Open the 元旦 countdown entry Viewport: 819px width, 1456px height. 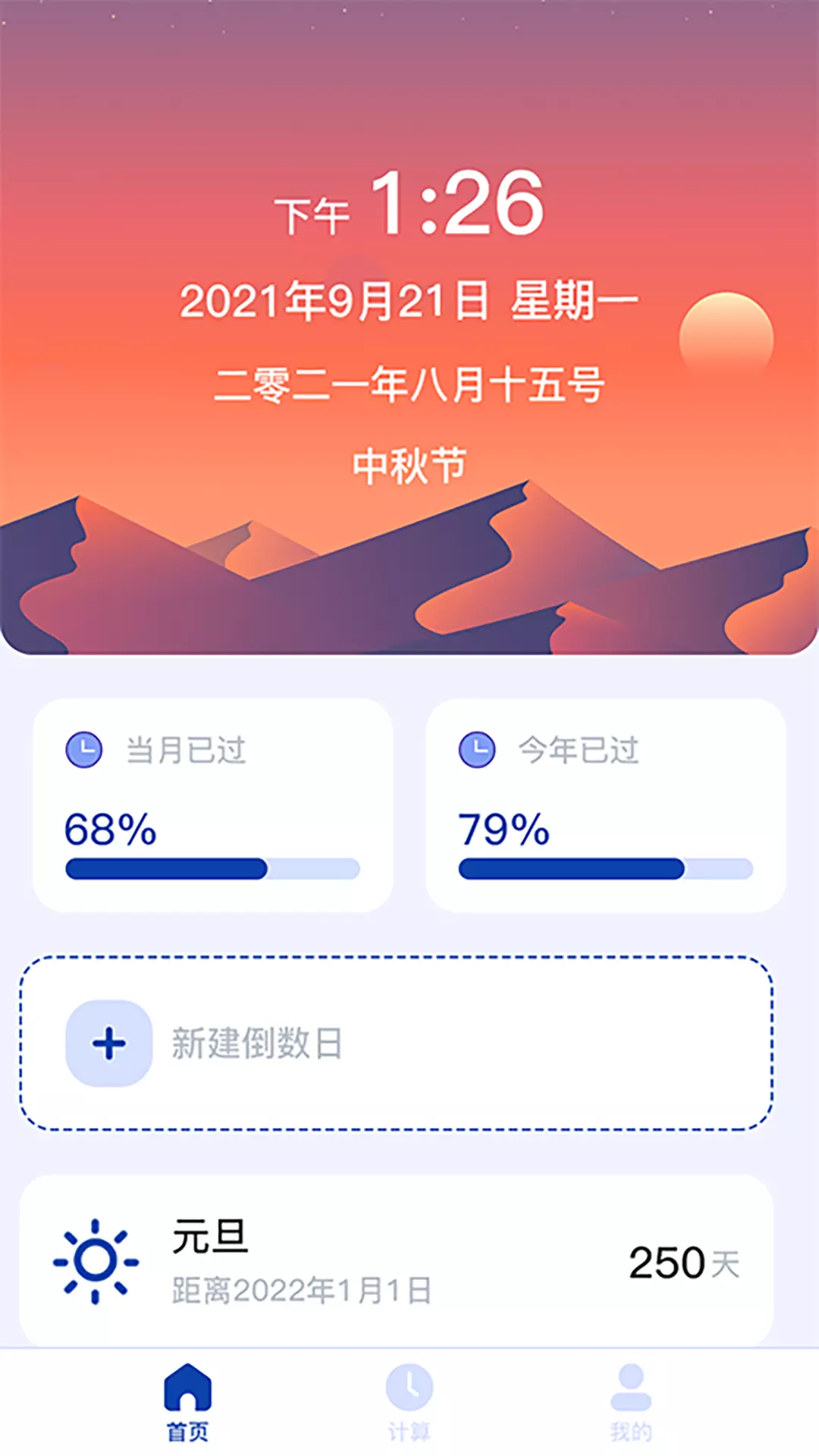click(396, 1260)
